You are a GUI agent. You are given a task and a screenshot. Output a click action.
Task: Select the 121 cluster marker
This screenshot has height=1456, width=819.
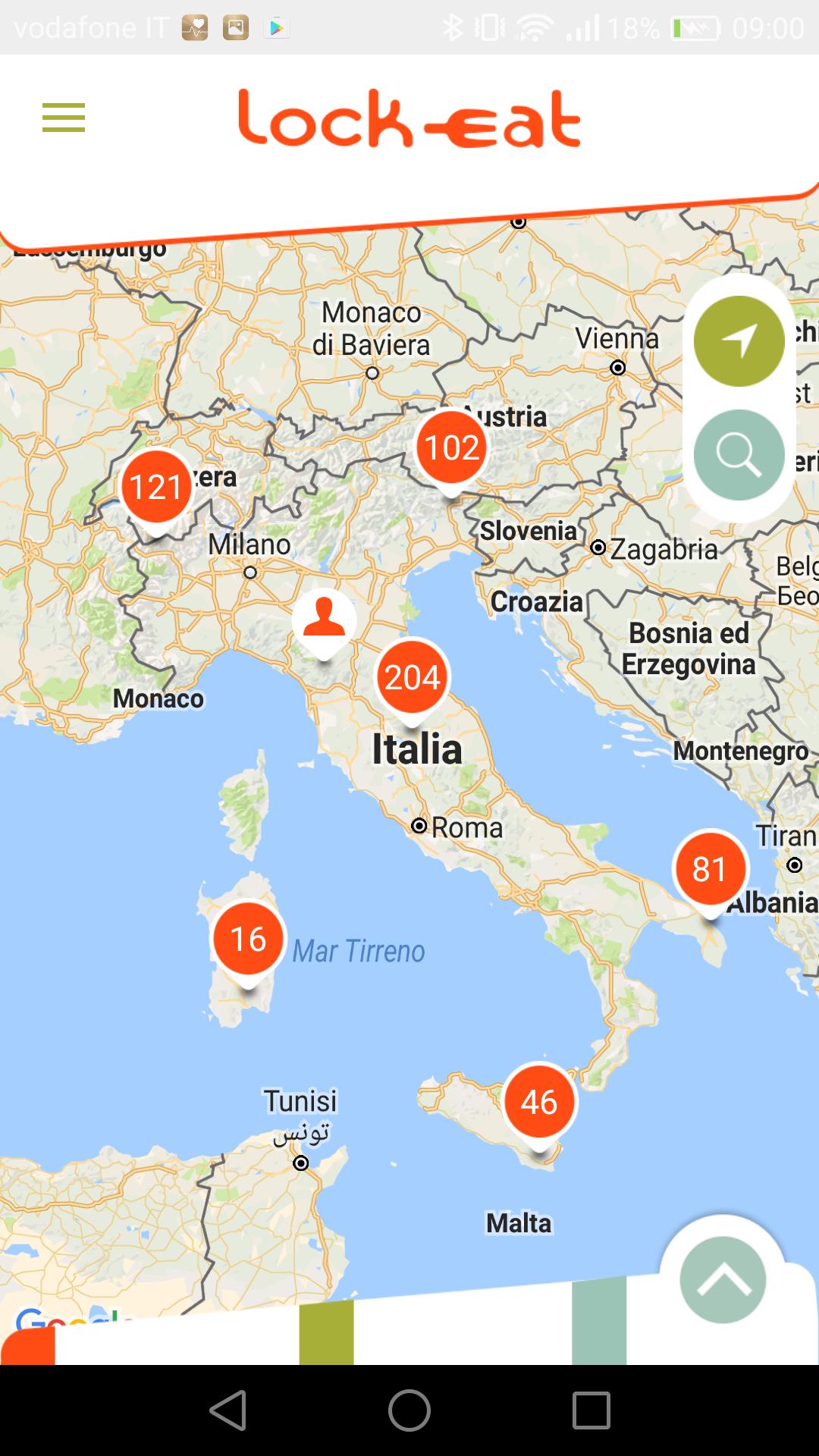pyautogui.click(x=156, y=487)
